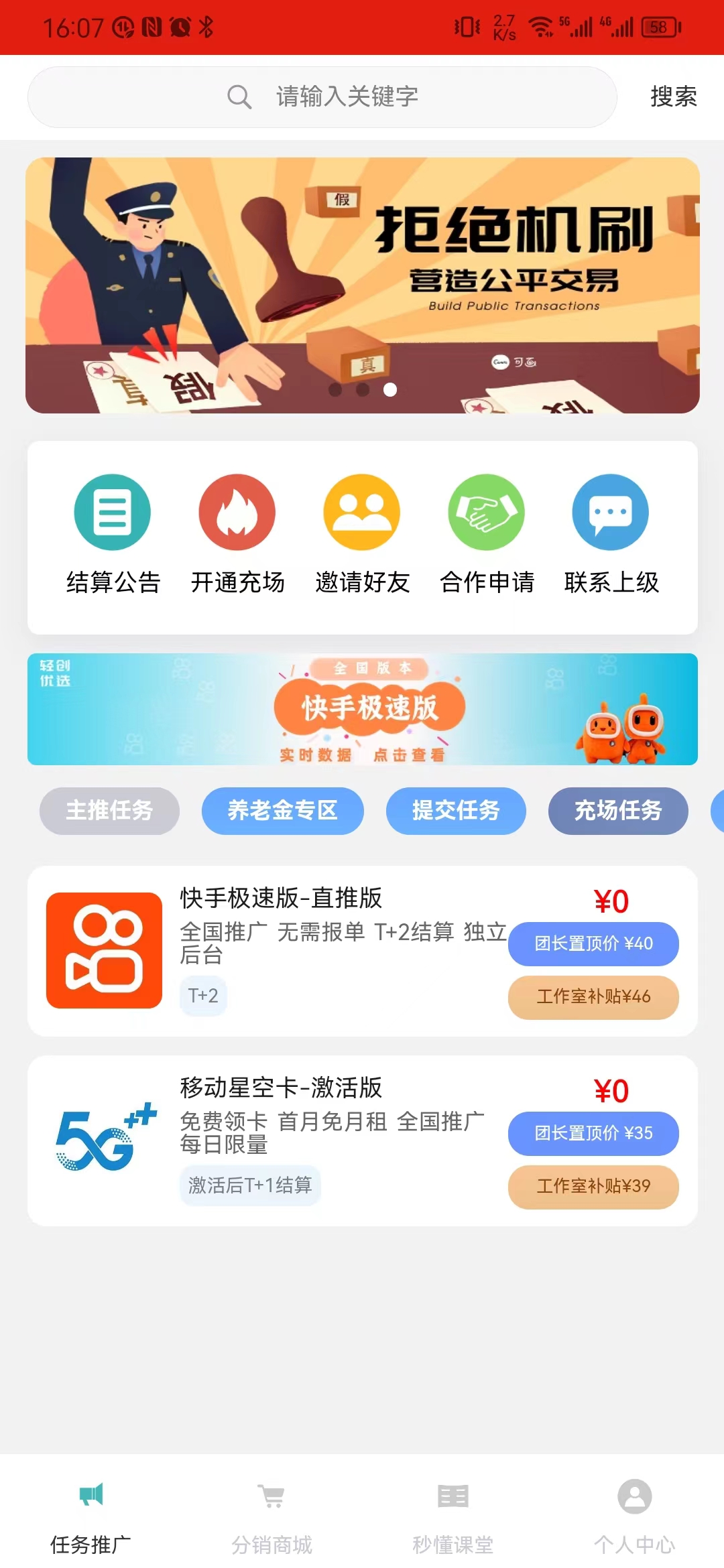Enable the 养老金专区 filter

[282, 811]
